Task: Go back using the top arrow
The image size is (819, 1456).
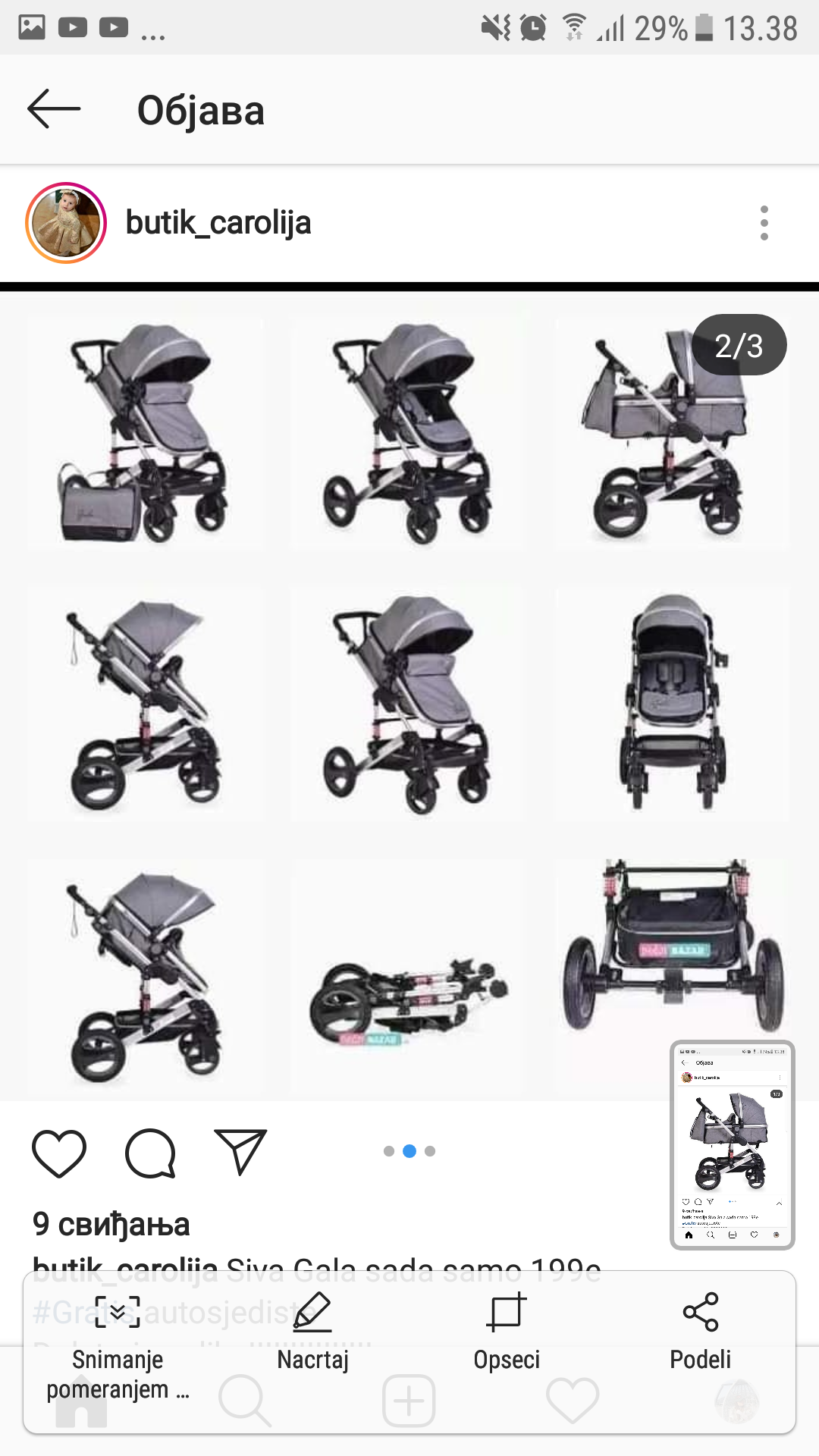Action: [54, 109]
